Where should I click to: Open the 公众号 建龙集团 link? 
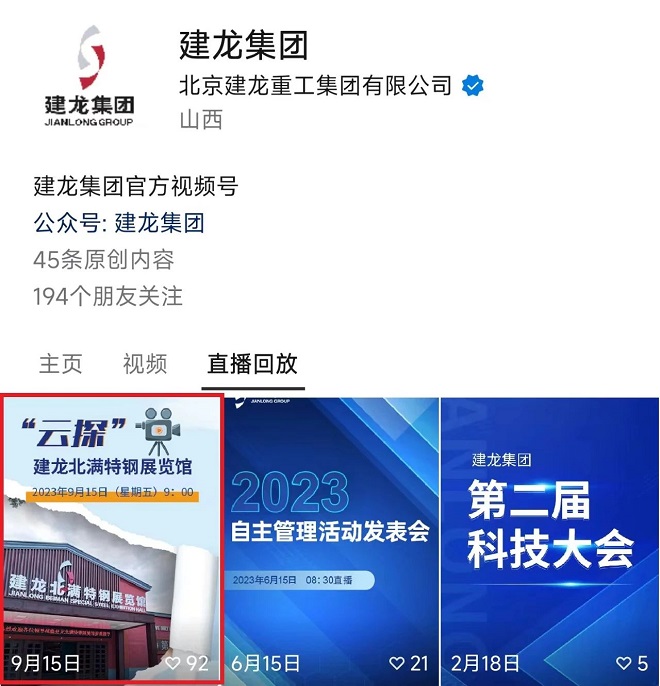pos(159,223)
